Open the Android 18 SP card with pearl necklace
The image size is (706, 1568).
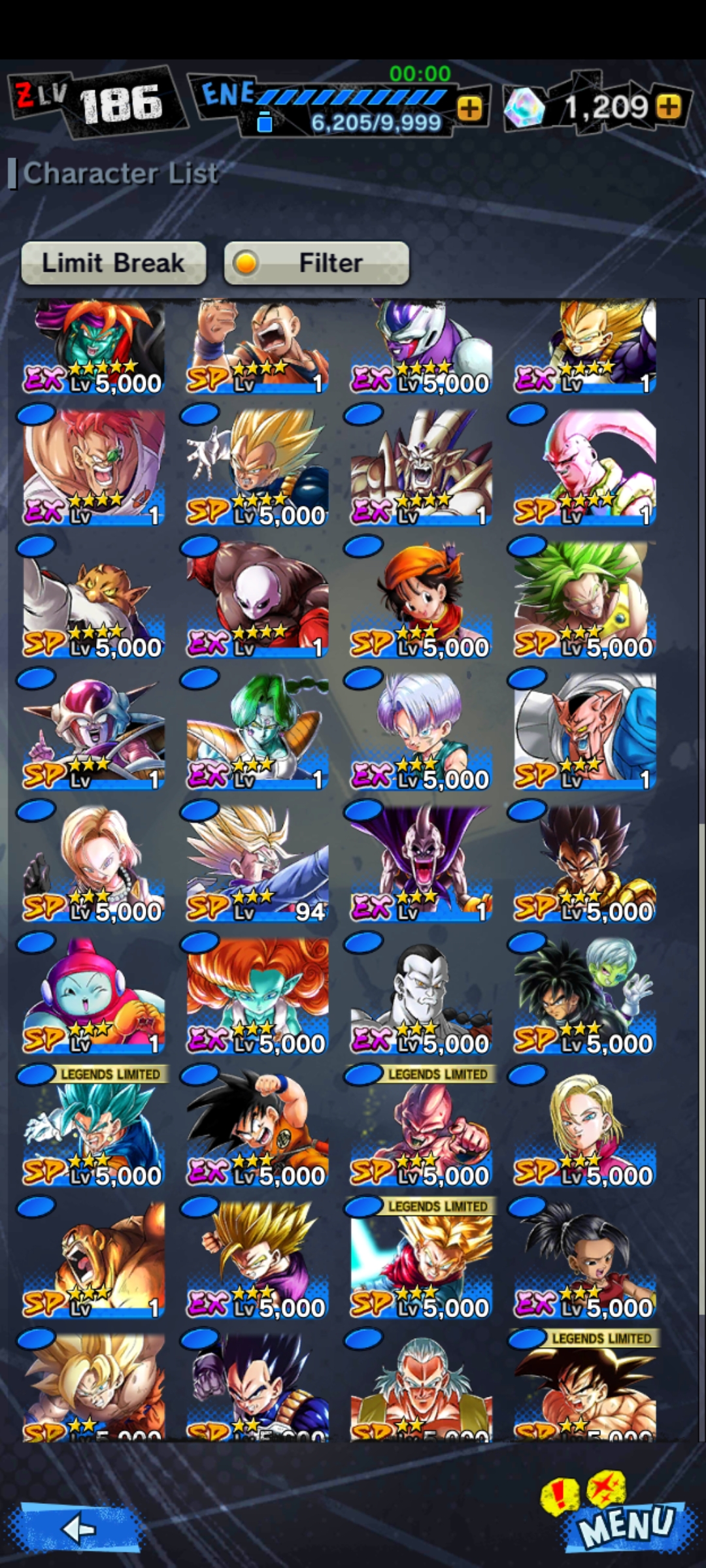click(x=93, y=863)
